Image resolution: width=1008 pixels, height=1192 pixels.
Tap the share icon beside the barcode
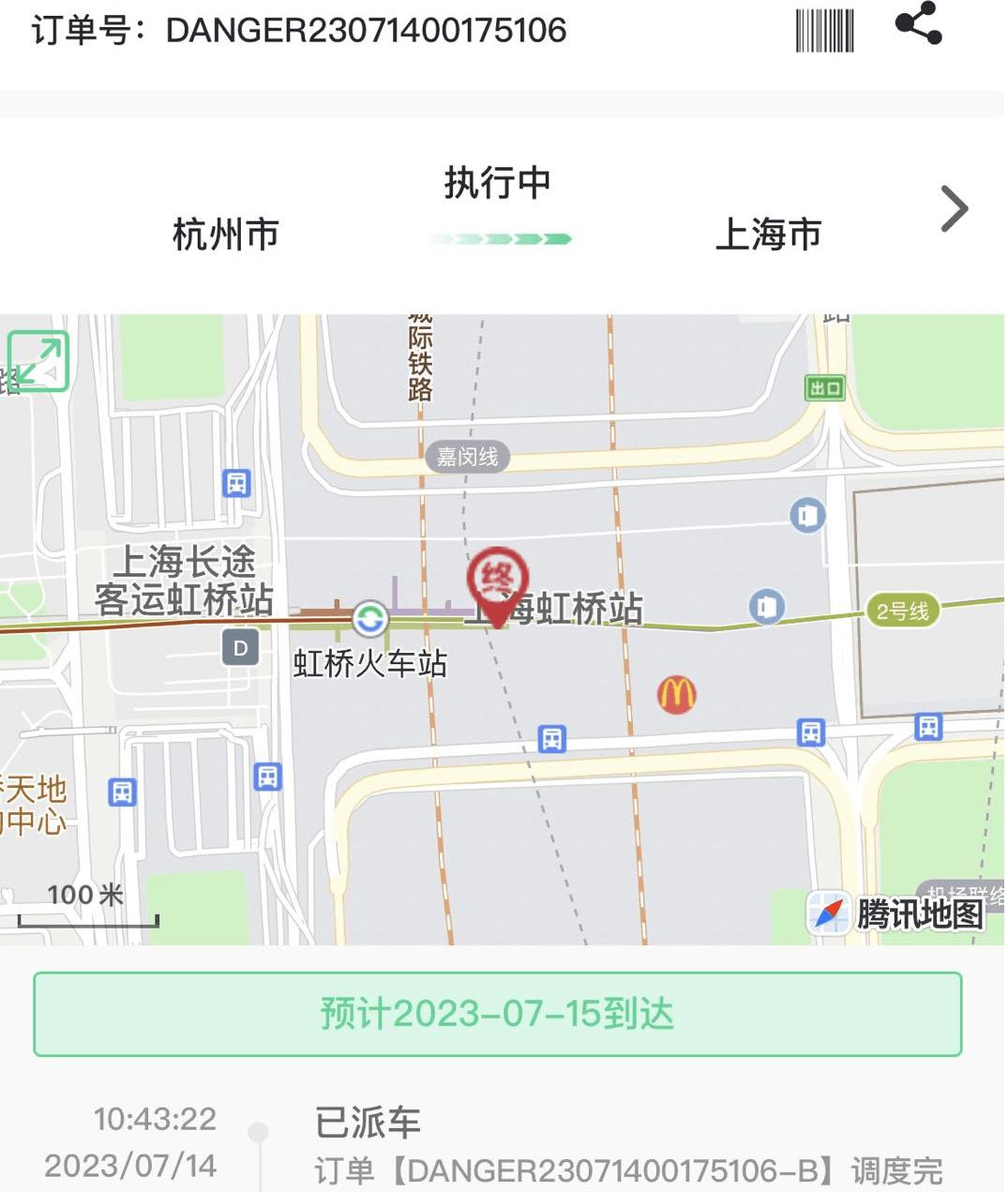pyautogui.click(x=916, y=28)
